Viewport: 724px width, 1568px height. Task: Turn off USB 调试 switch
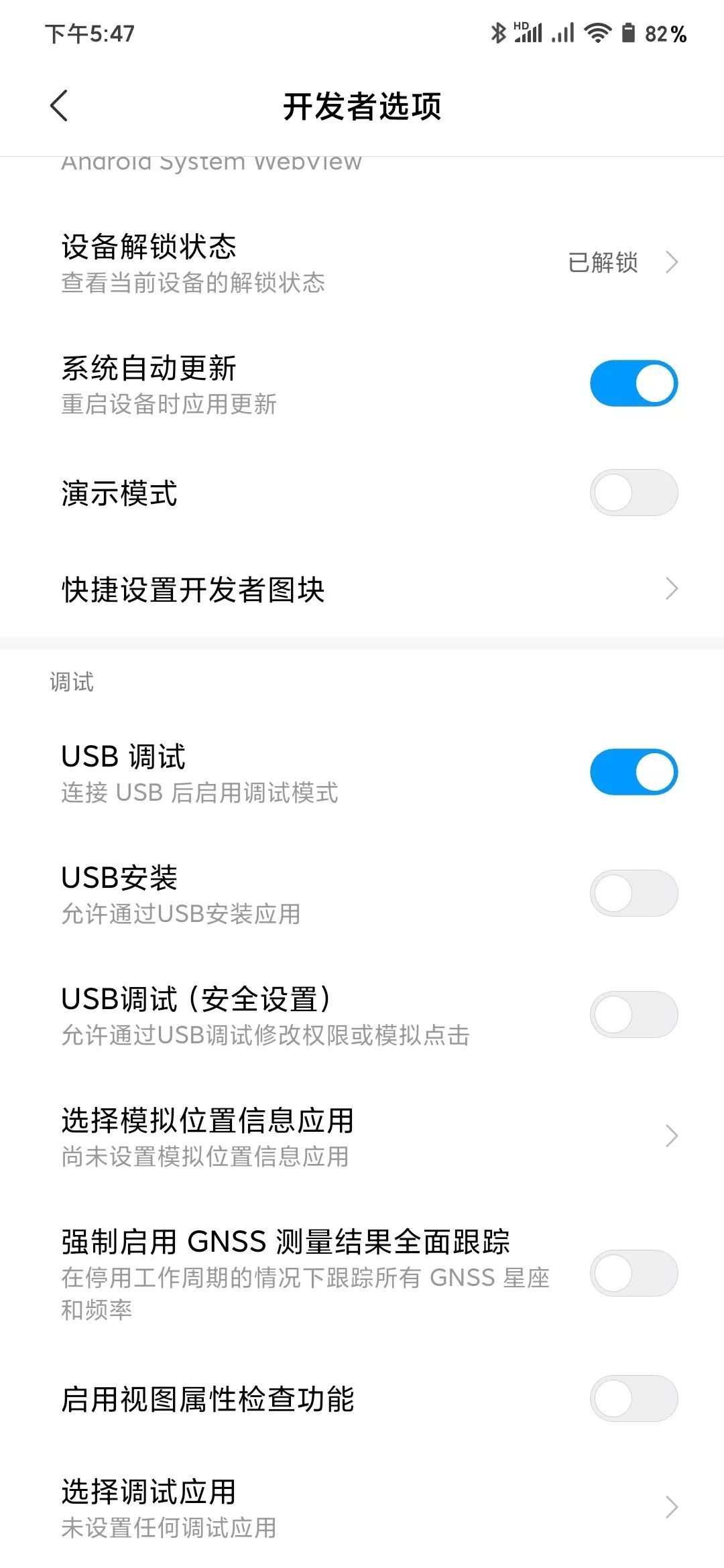coord(633,772)
